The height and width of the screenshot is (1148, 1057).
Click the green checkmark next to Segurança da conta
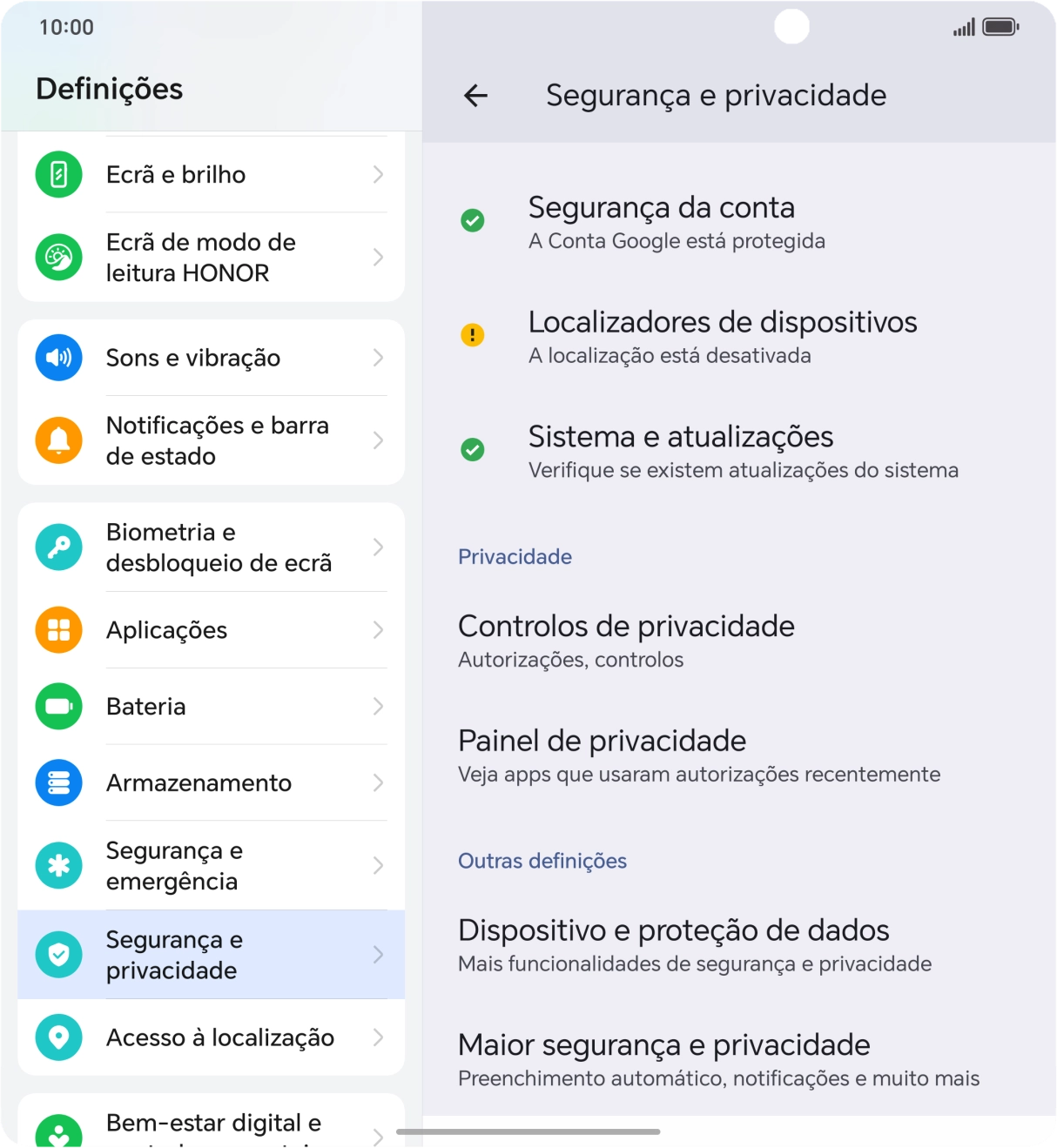(x=473, y=221)
